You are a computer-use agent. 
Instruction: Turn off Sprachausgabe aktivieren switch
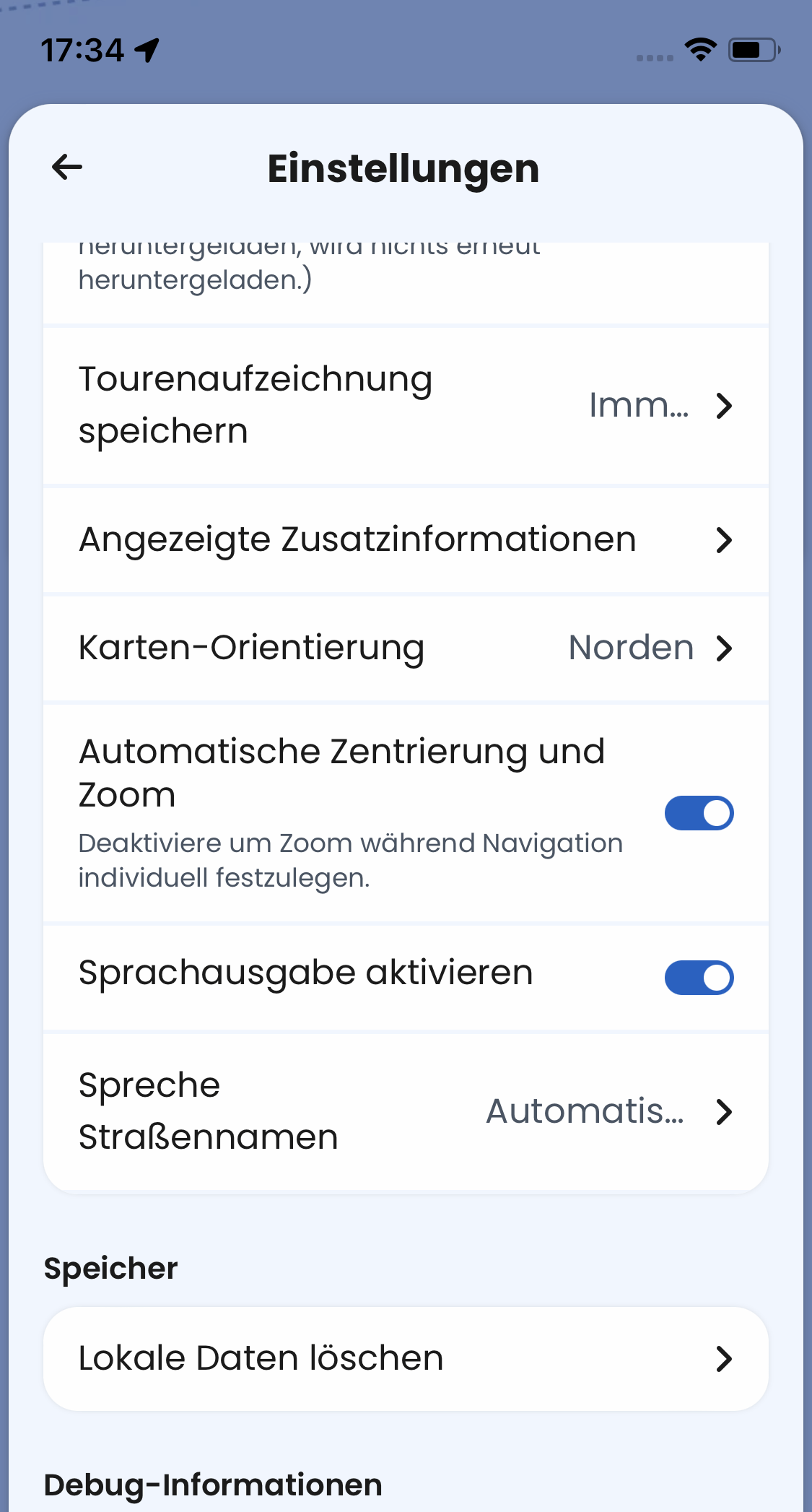(x=699, y=977)
